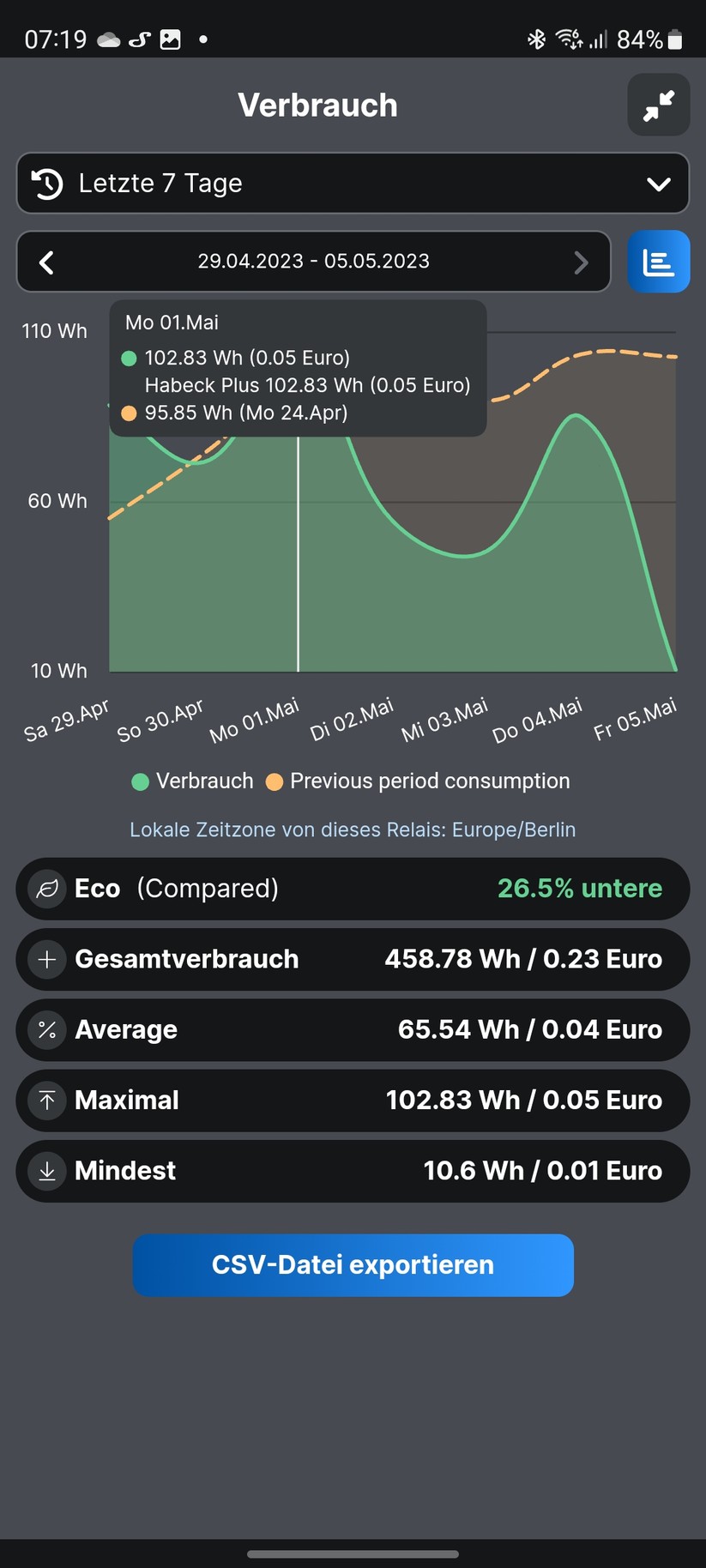This screenshot has width=706, height=1568.
Task: Toggle Previous period consumption legend entry
Action: pyautogui.click(x=418, y=781)
